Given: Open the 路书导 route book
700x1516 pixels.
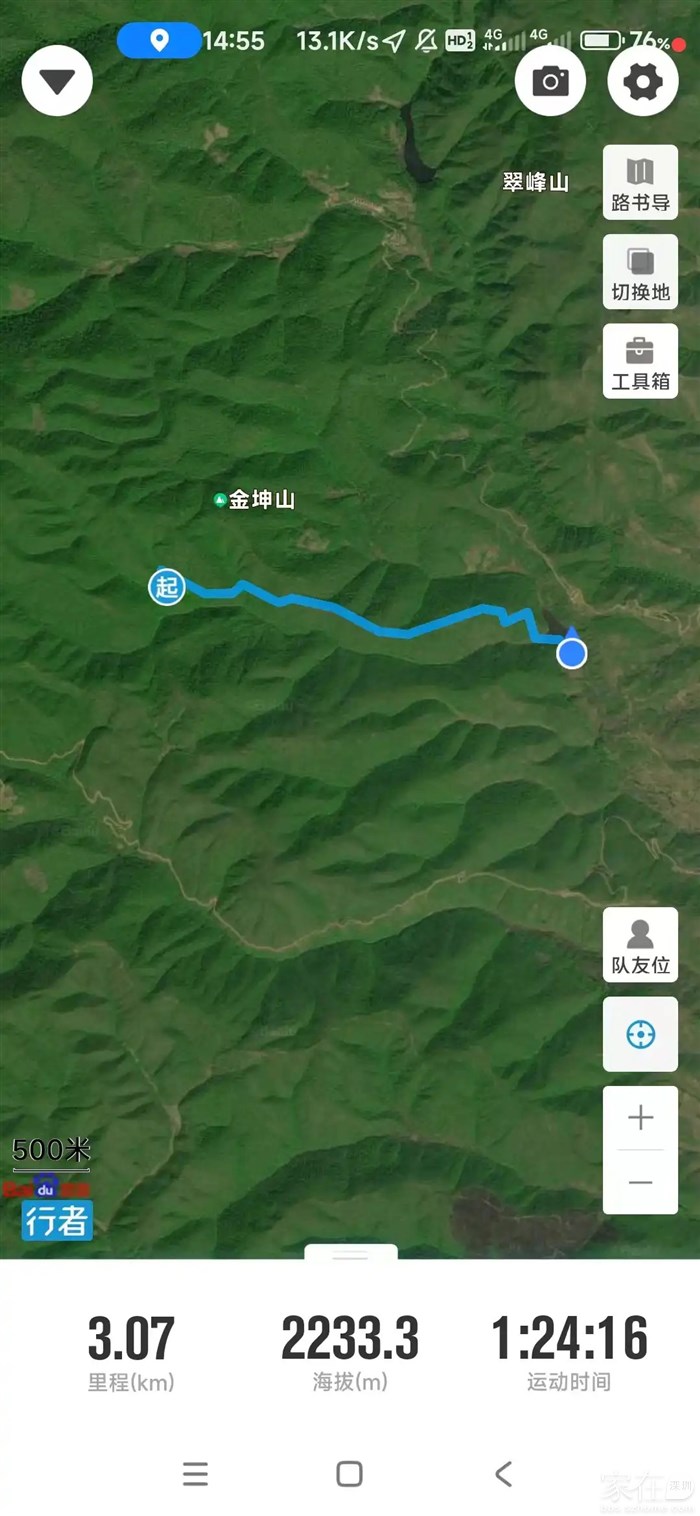Looking at the screenshot, I should 640,183.
